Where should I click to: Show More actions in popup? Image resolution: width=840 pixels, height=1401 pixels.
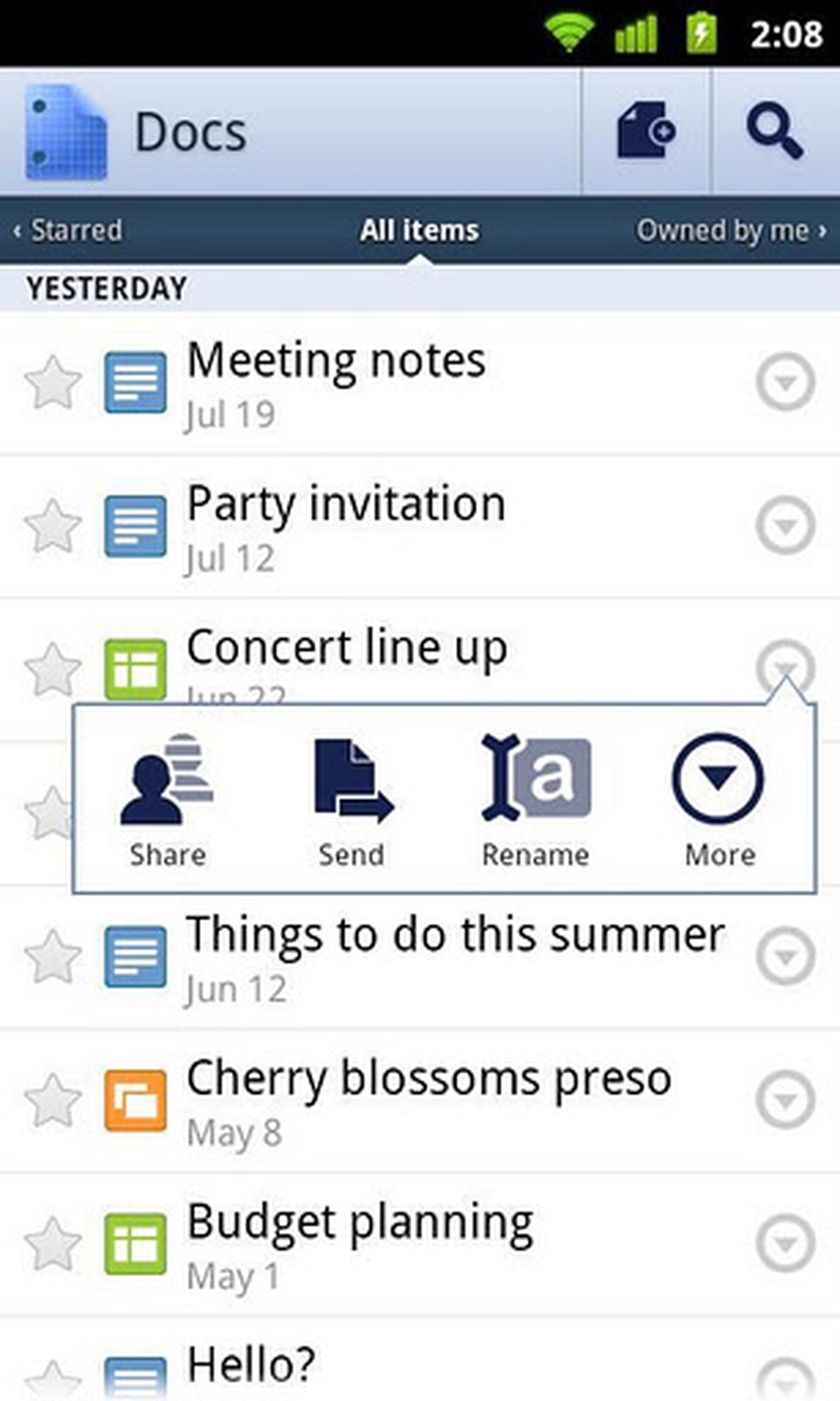[x=719, y=799]
